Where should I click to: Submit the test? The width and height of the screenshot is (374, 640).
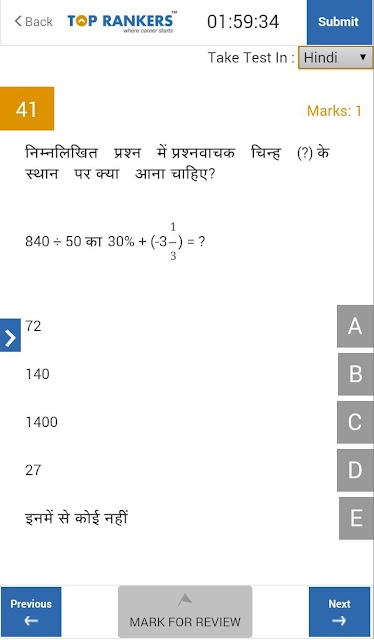pyautogui.click(x=338, y=22)
